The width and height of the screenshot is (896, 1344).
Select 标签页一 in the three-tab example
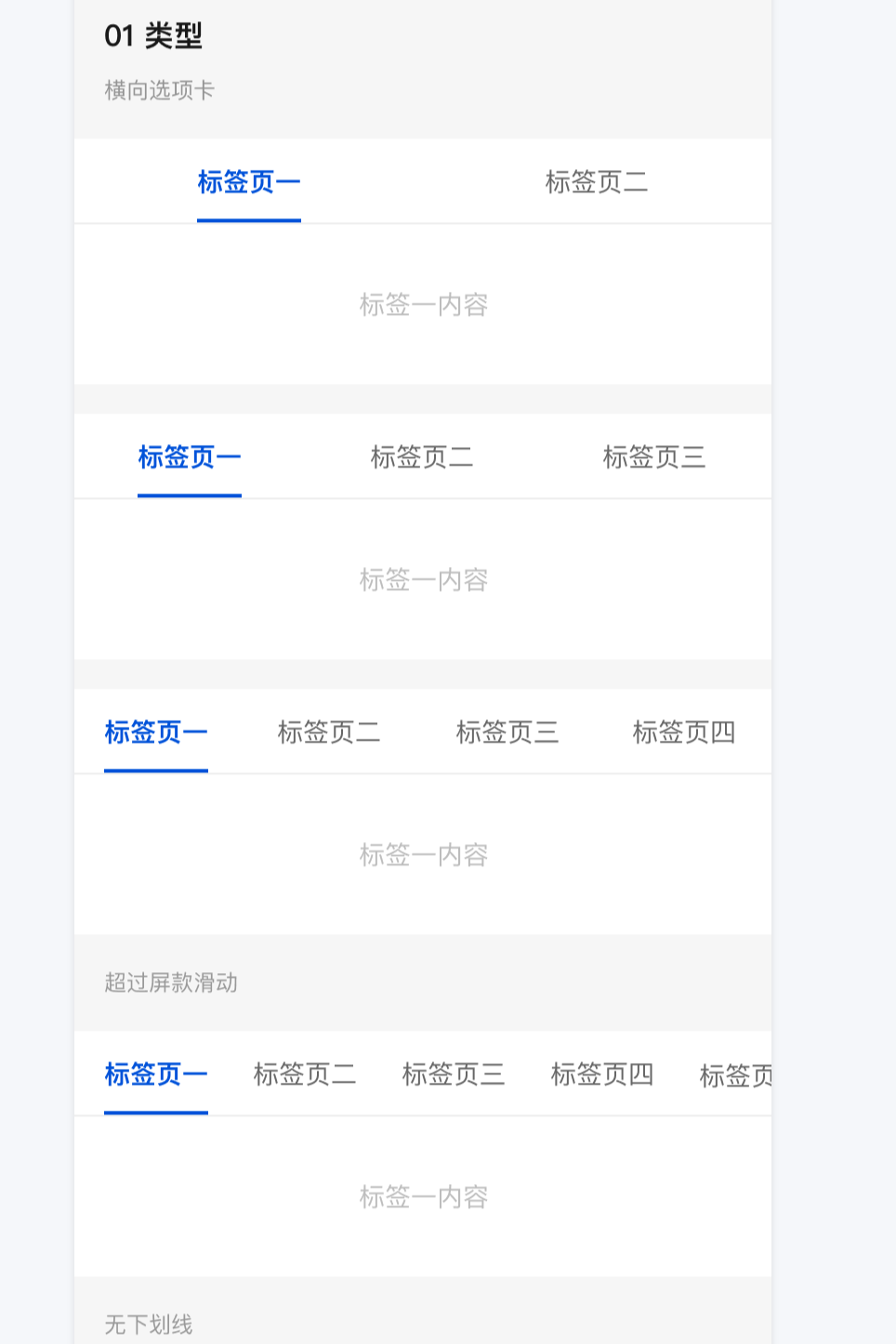point(191,456)
